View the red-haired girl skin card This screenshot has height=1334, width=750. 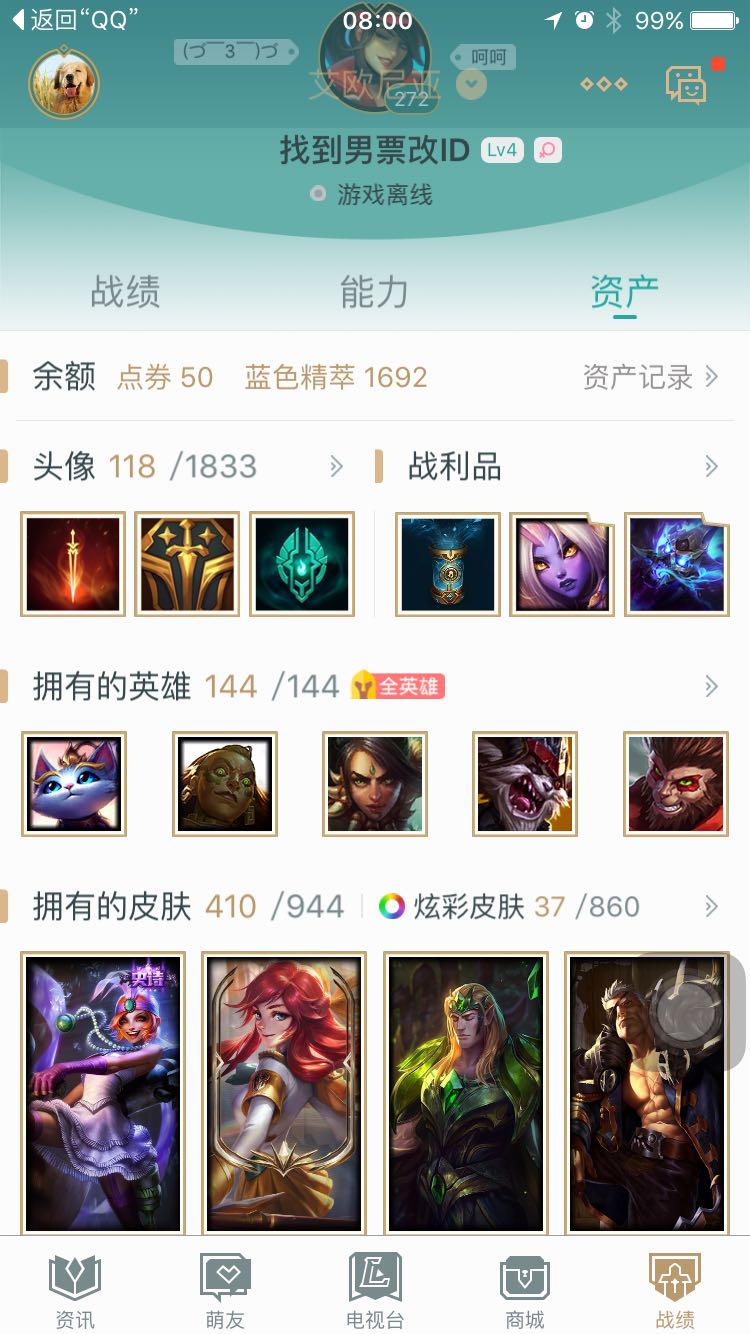click(284, 1092)
